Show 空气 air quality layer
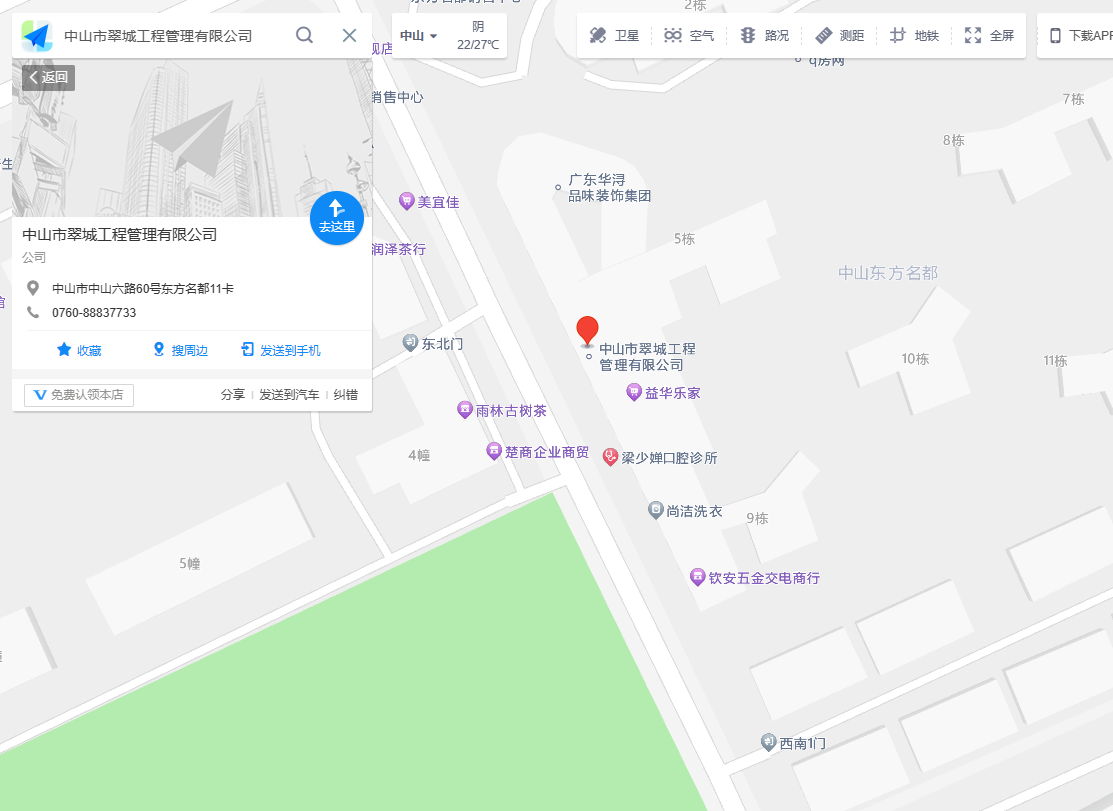 click(x=689, y=36)
